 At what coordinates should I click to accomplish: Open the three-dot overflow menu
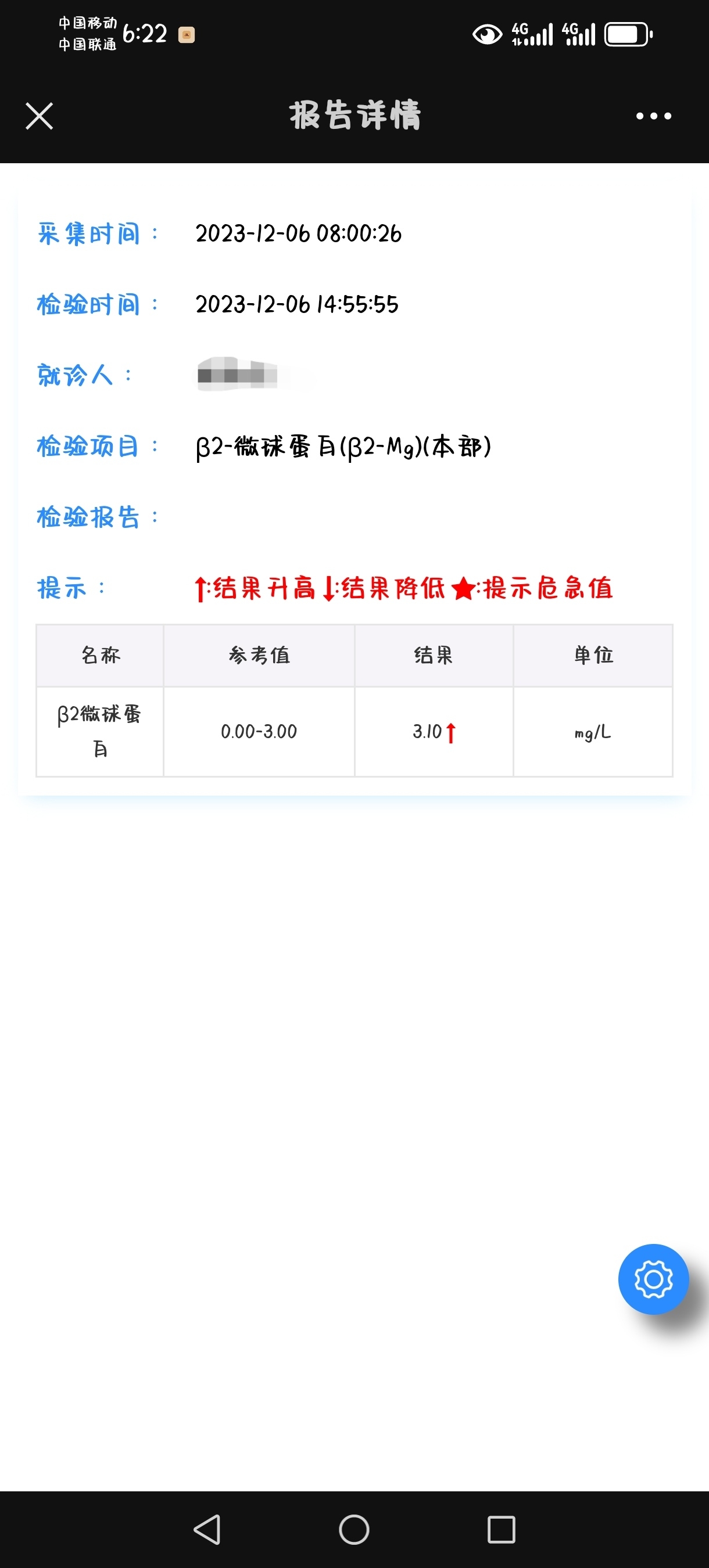[x=653, y=116]
